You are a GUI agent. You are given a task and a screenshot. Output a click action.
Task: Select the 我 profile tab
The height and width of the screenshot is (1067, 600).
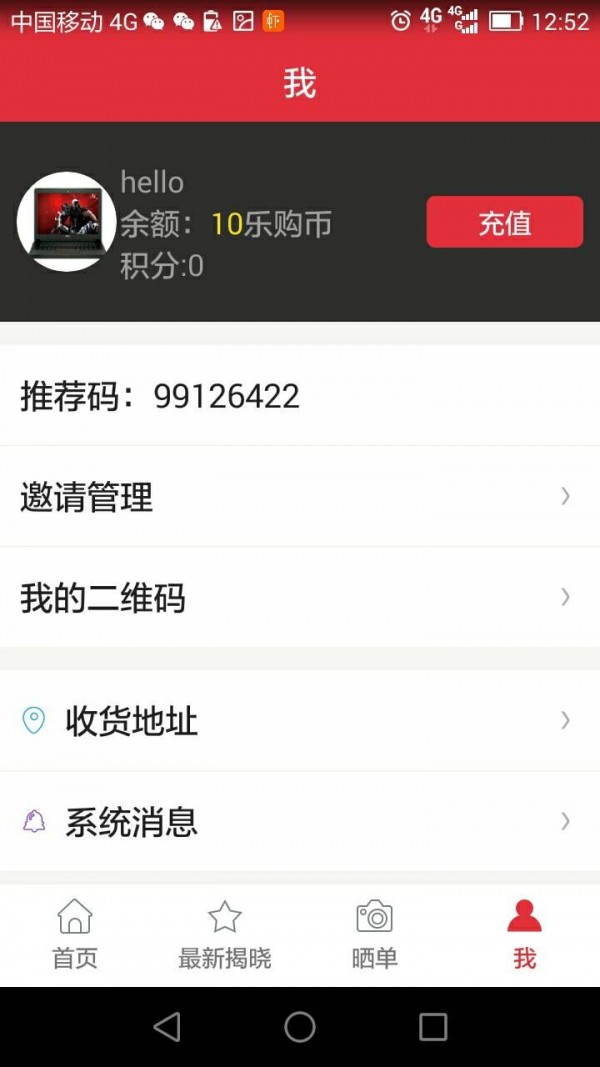(524, 934)
